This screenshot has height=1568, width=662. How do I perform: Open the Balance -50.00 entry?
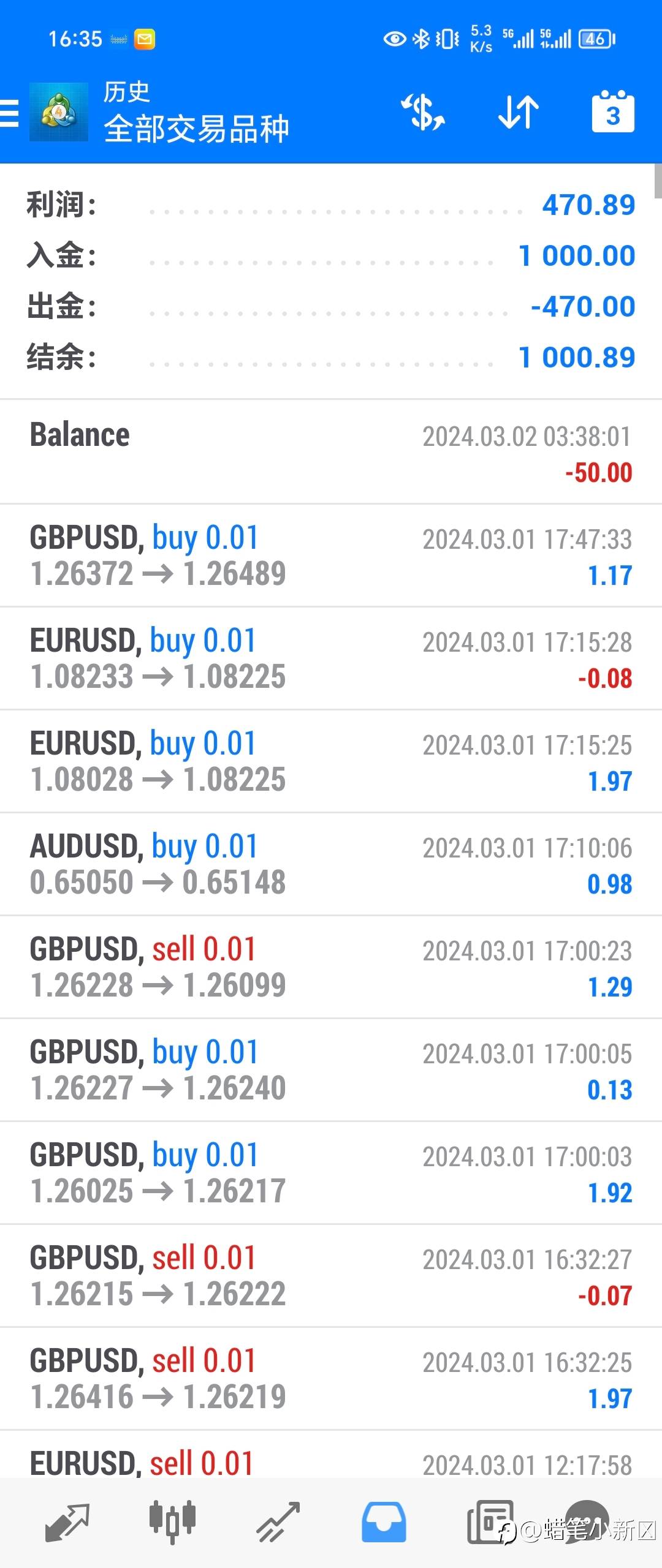pyautogui.click(x=331, y=453)
